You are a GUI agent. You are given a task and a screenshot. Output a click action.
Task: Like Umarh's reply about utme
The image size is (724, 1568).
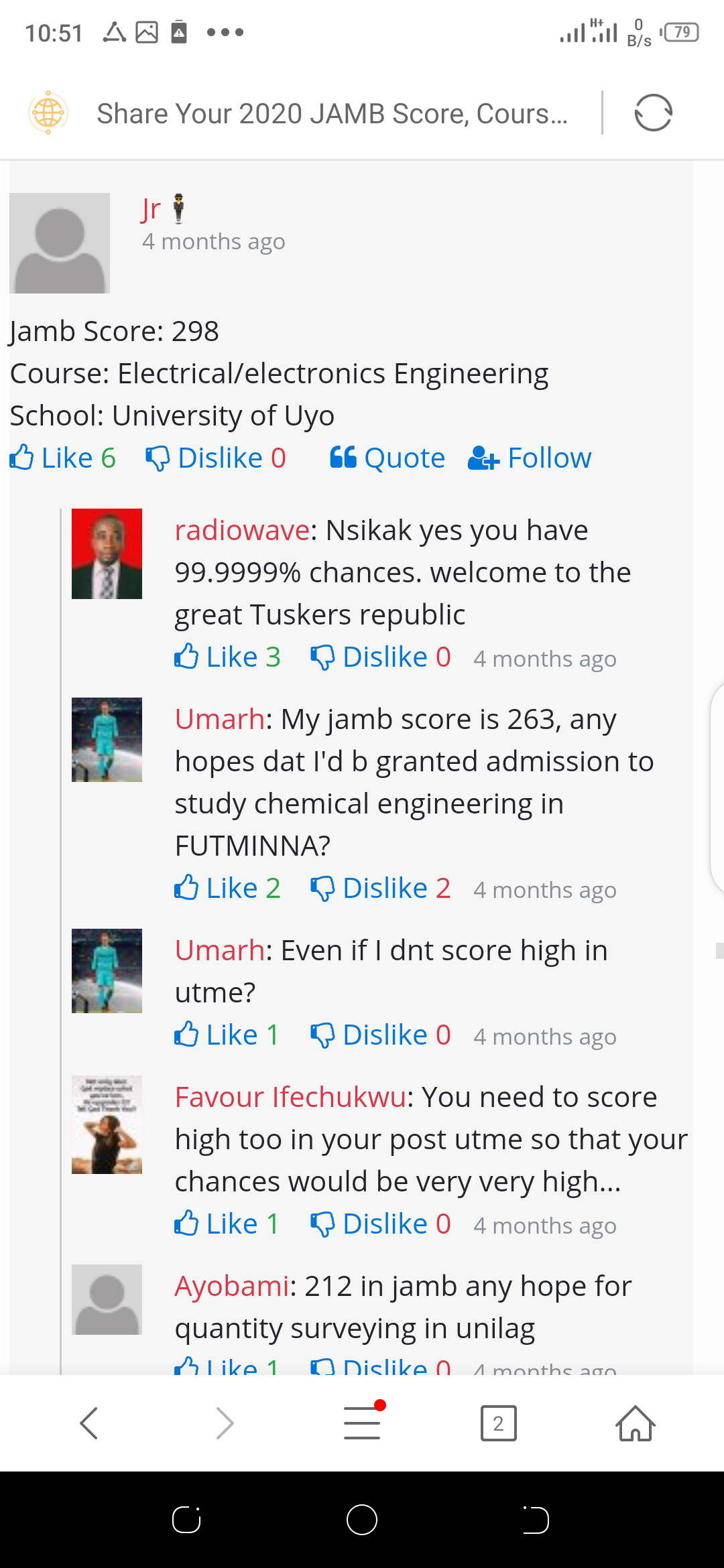coord(227,1035)
